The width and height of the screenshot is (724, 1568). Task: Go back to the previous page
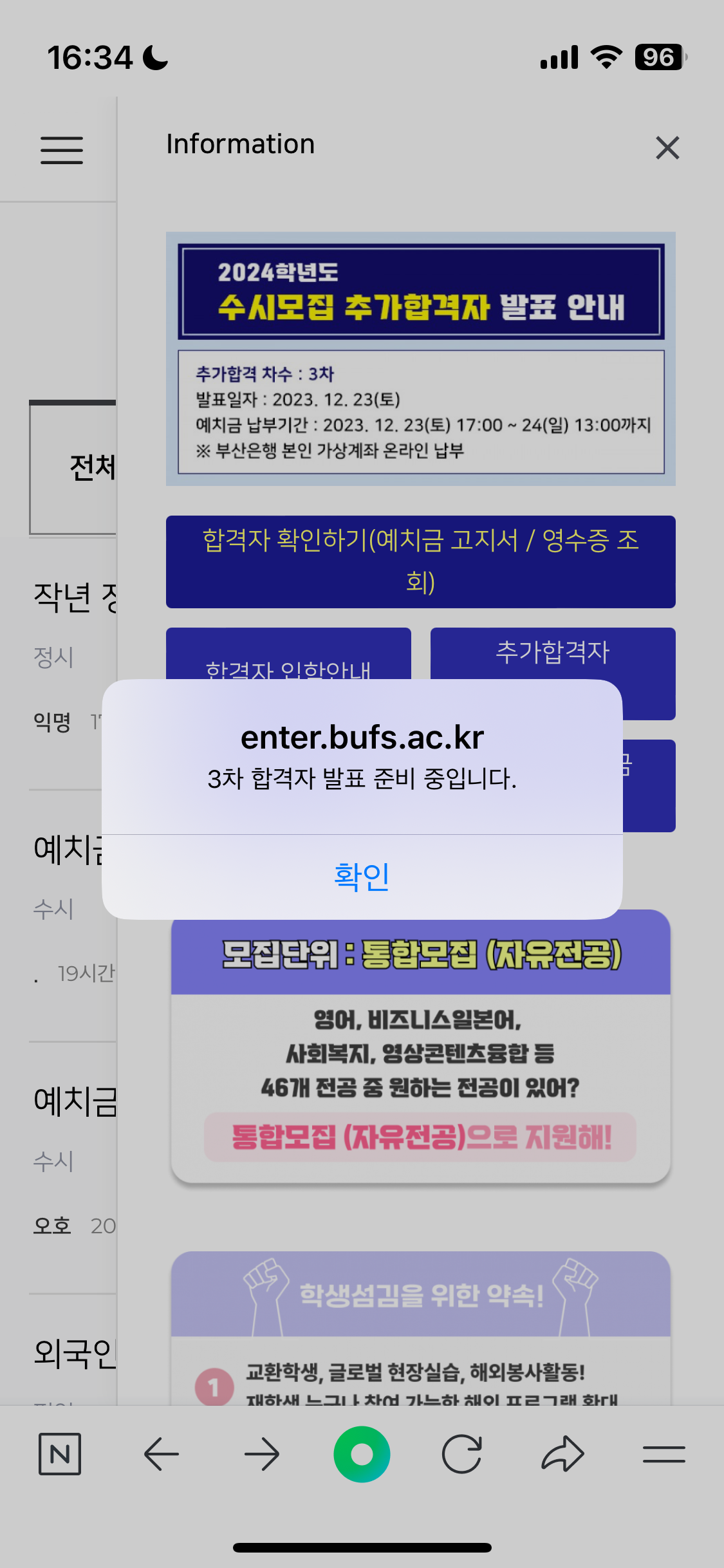[161, 1453]
